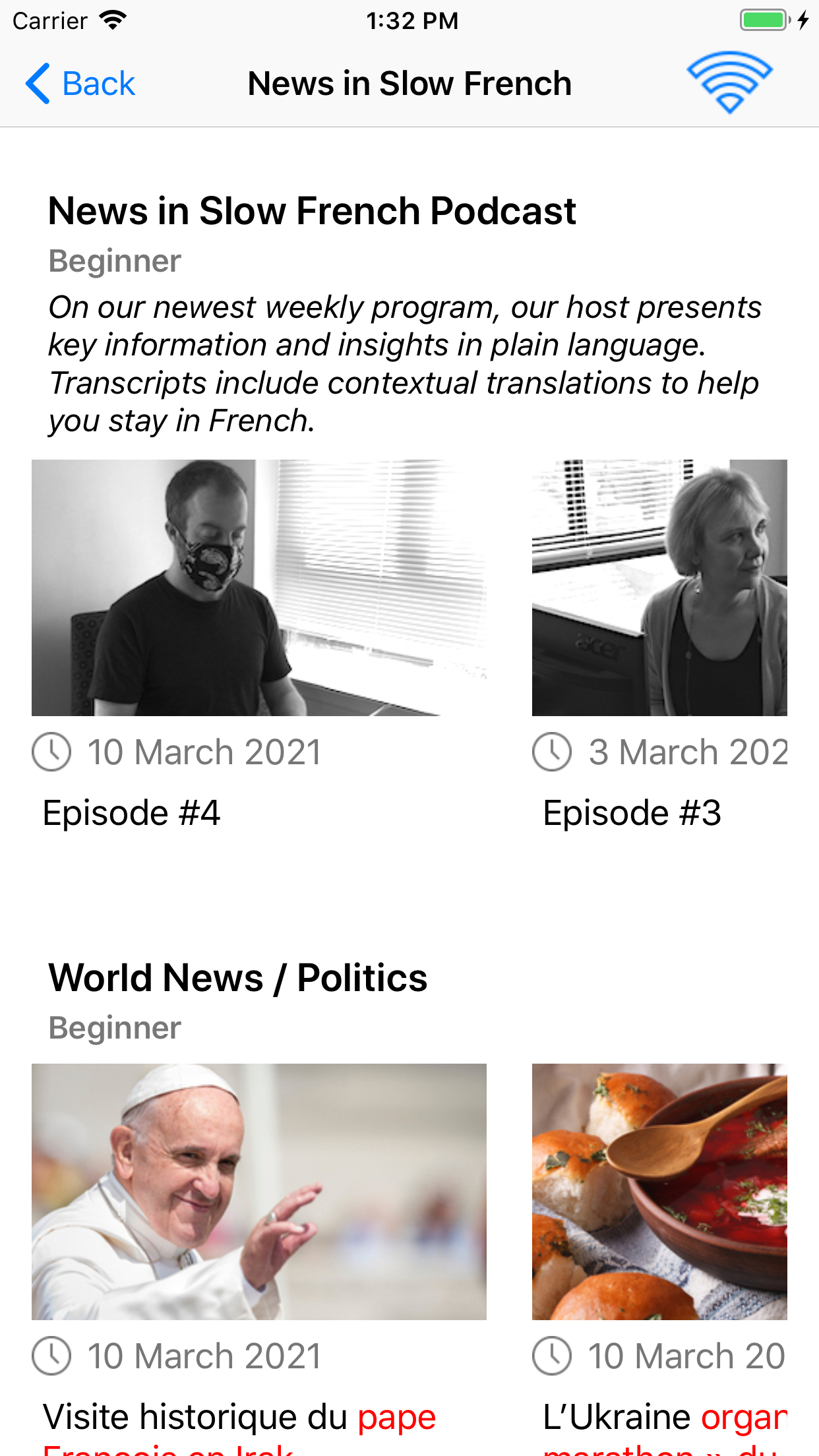
Task: Go back to the previous screen
Action: (80, 84)
